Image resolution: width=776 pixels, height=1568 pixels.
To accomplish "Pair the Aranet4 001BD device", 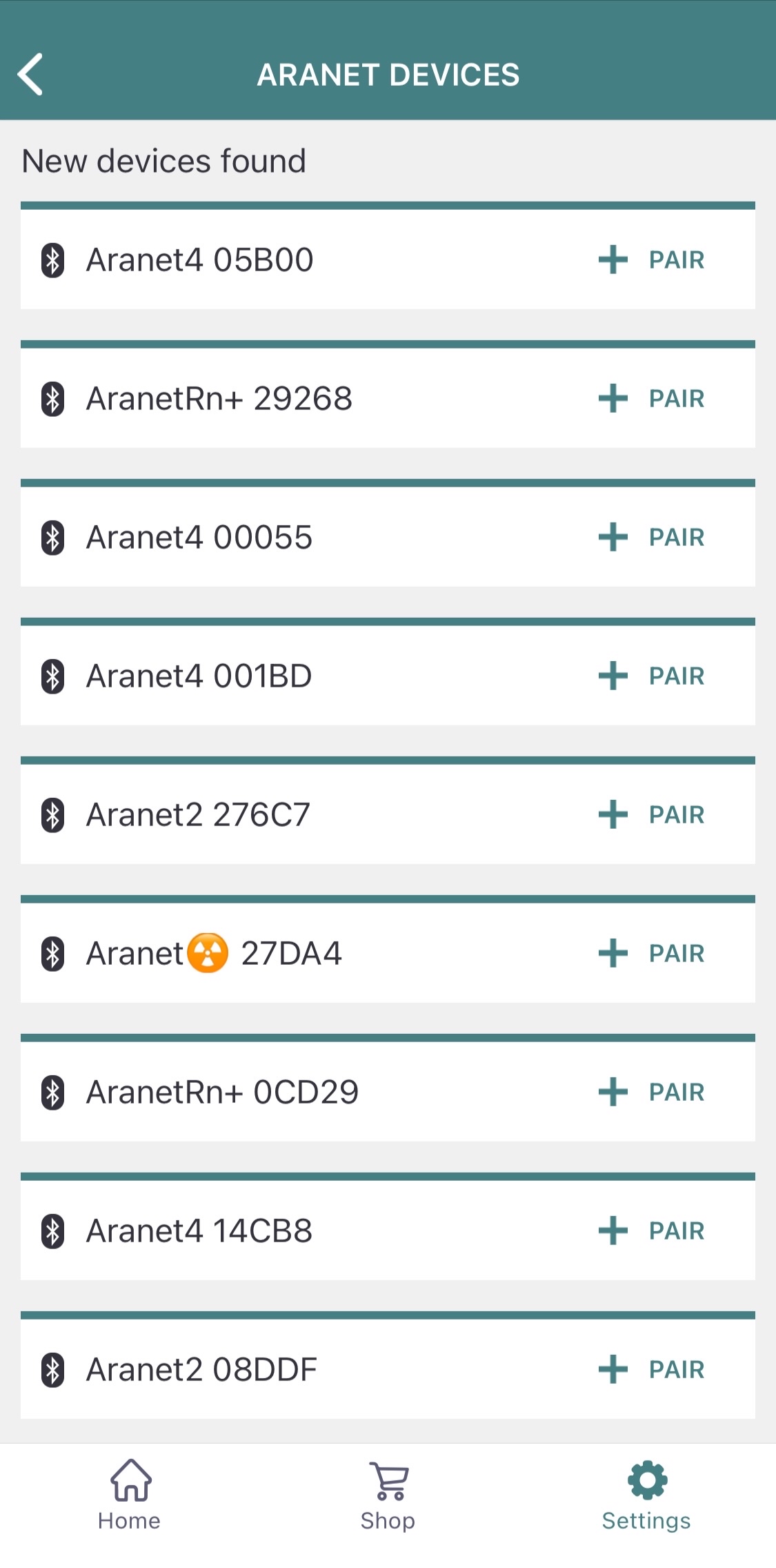I will coord(651,676).
